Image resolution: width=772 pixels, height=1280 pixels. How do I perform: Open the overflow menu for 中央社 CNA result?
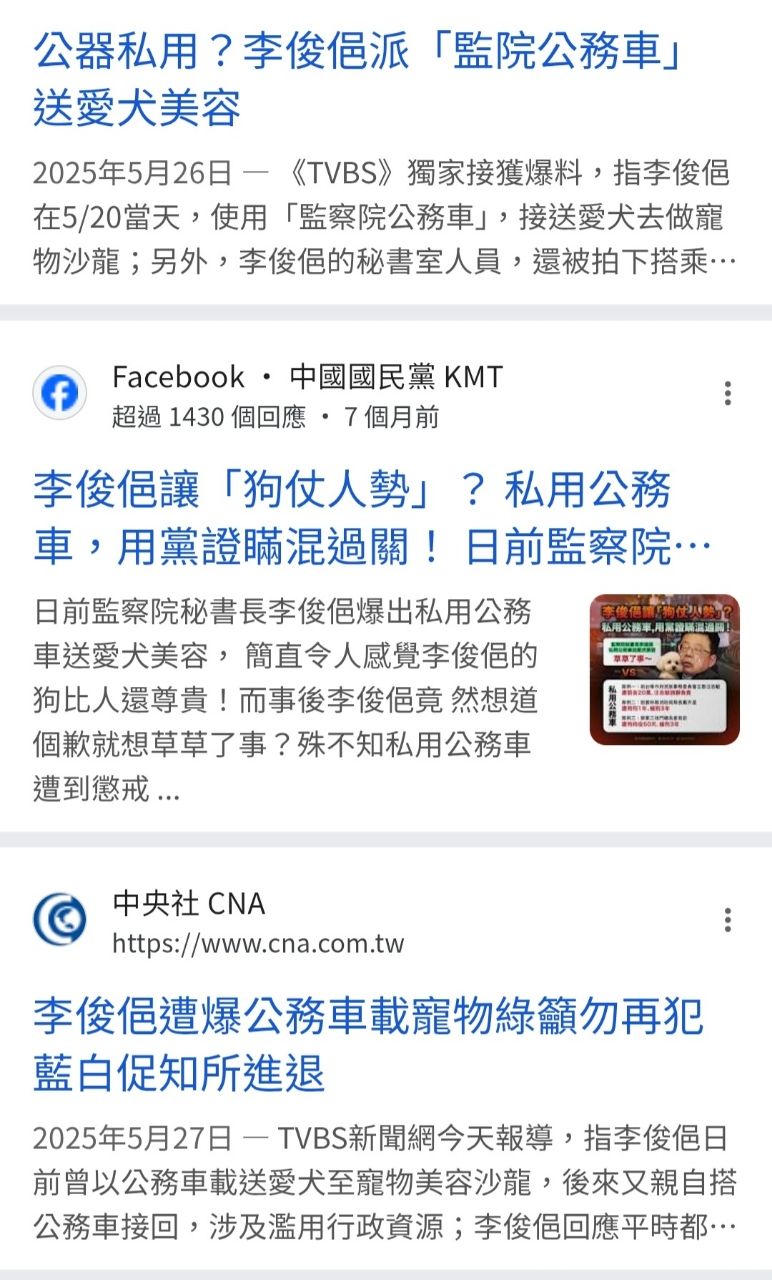pos(727,920)
